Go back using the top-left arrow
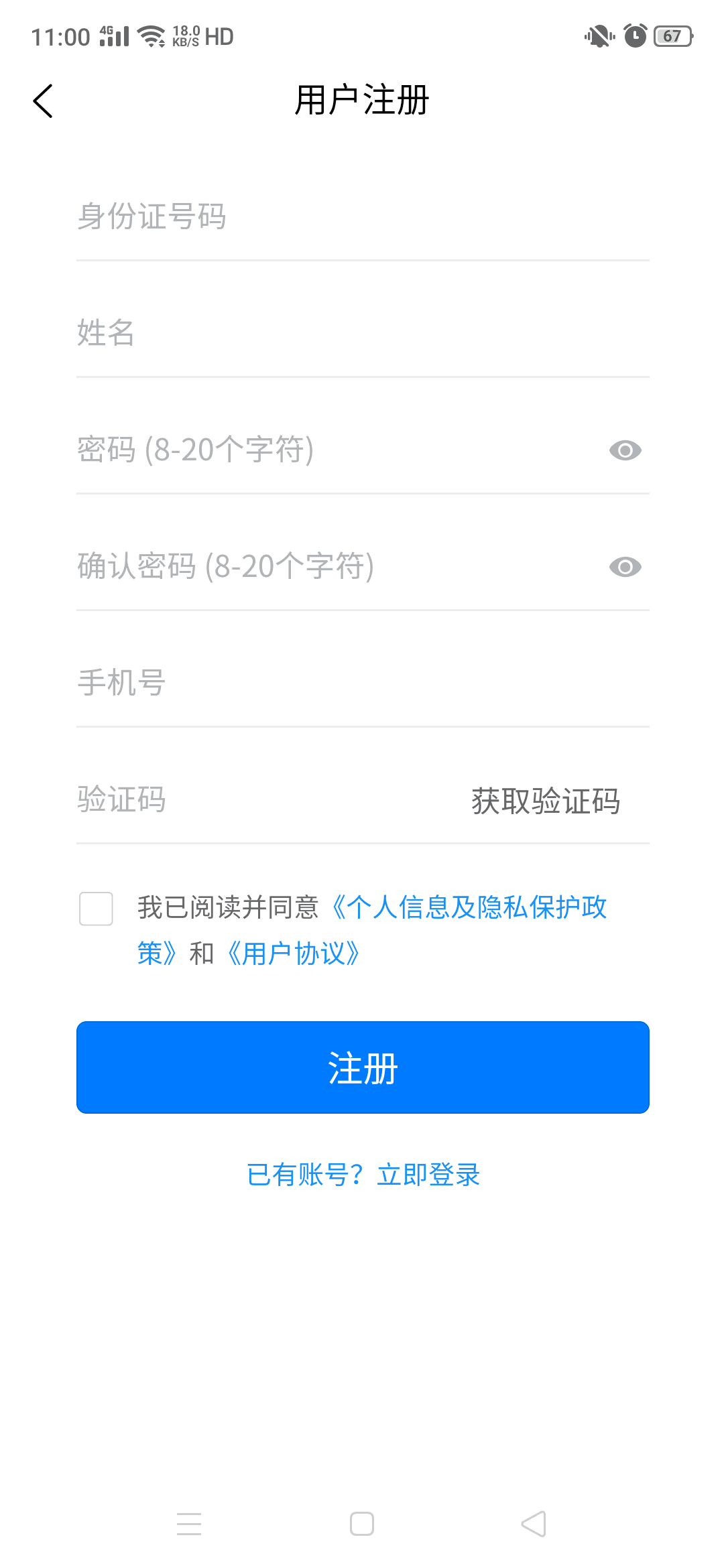 pos(43,101)
